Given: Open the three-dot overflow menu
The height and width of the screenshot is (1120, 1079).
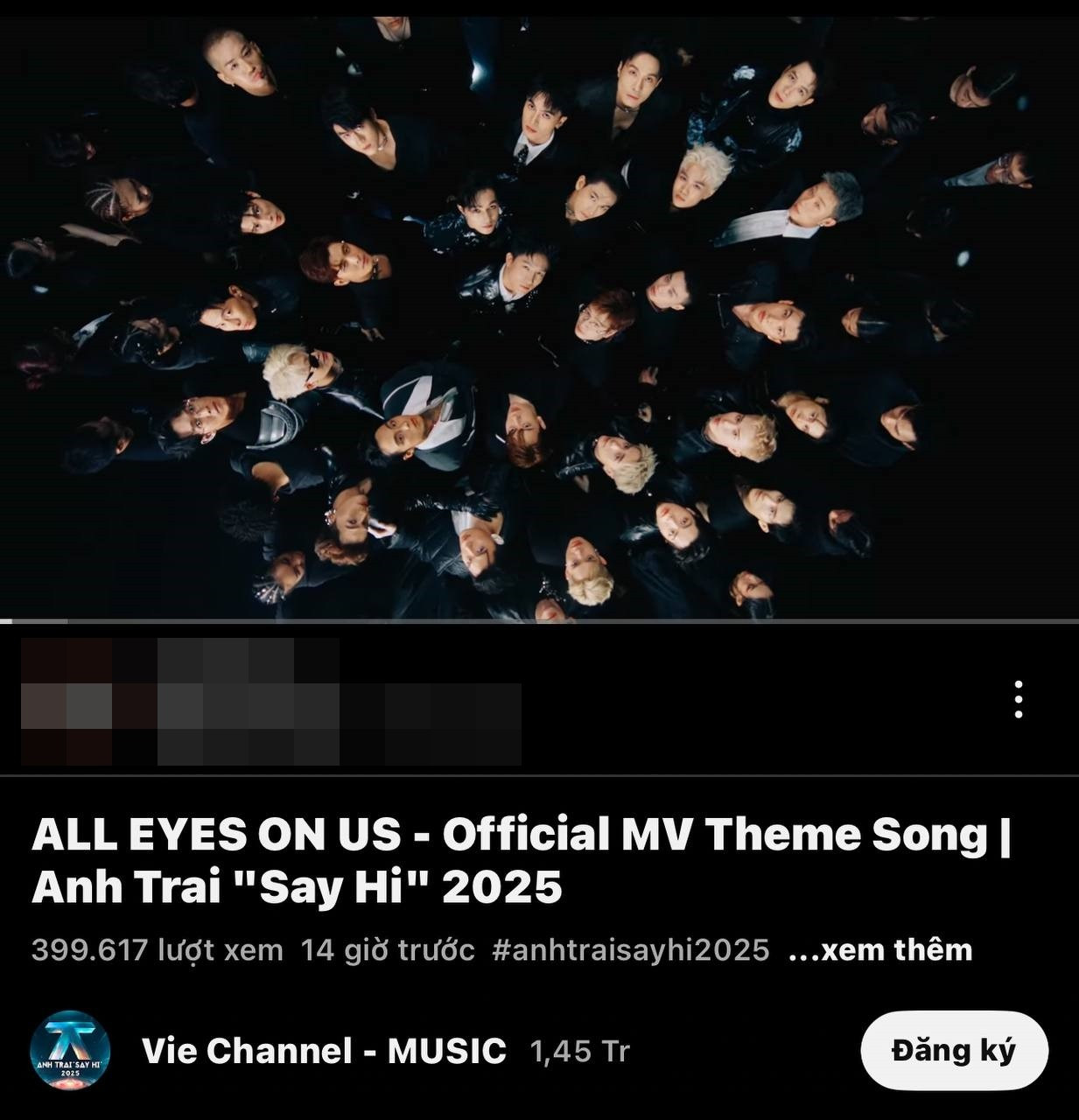Looking at the screenshot, I should (1019, 699).
